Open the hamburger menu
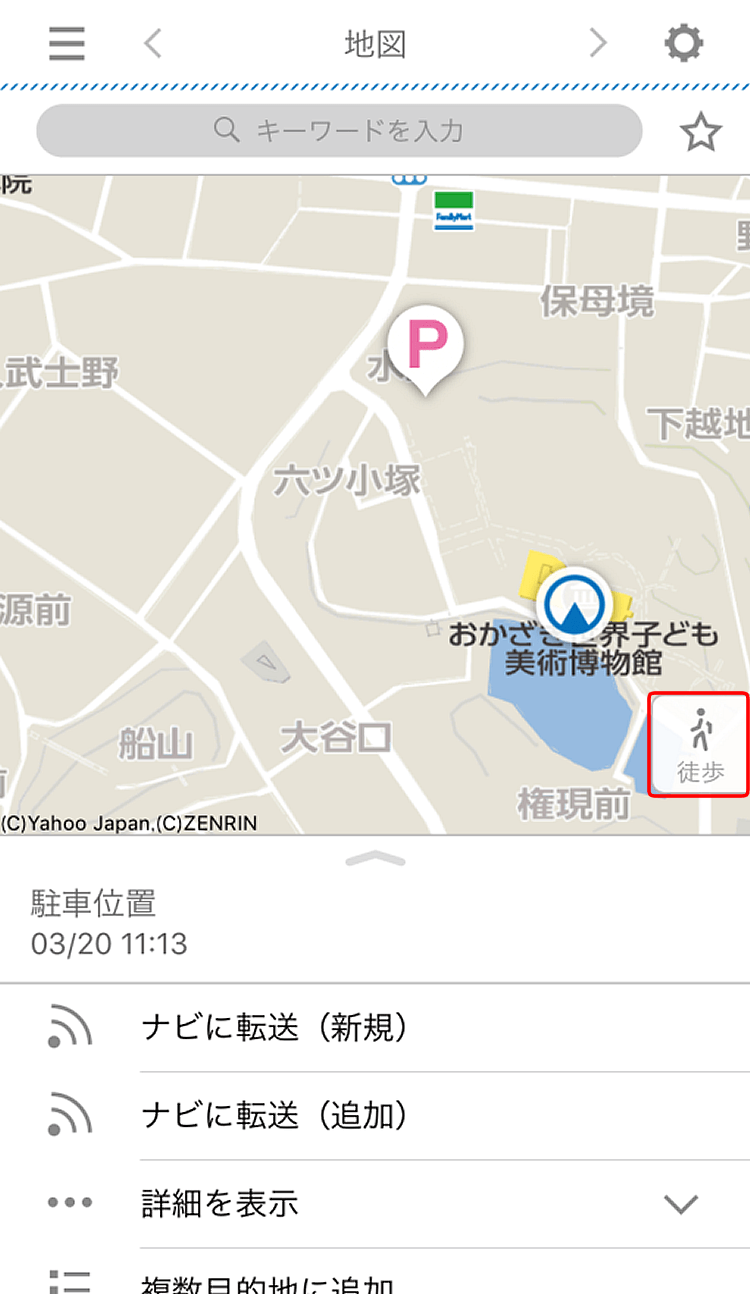Viewport: 750px width, 1294px height. pos(67,43)
